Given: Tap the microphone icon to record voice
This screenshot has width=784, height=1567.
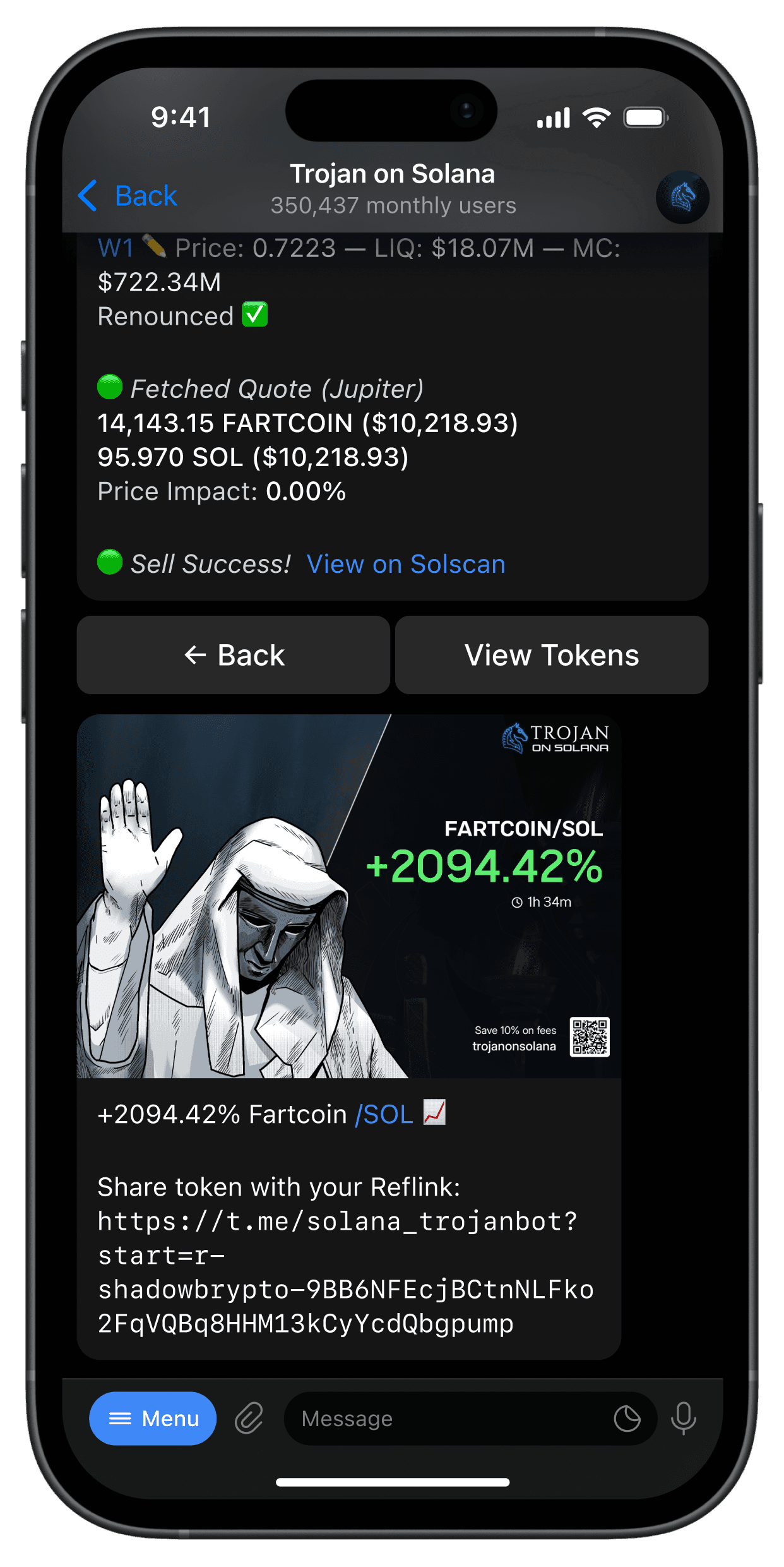Looking at the screenshot, I should [x=684, y=1418].
